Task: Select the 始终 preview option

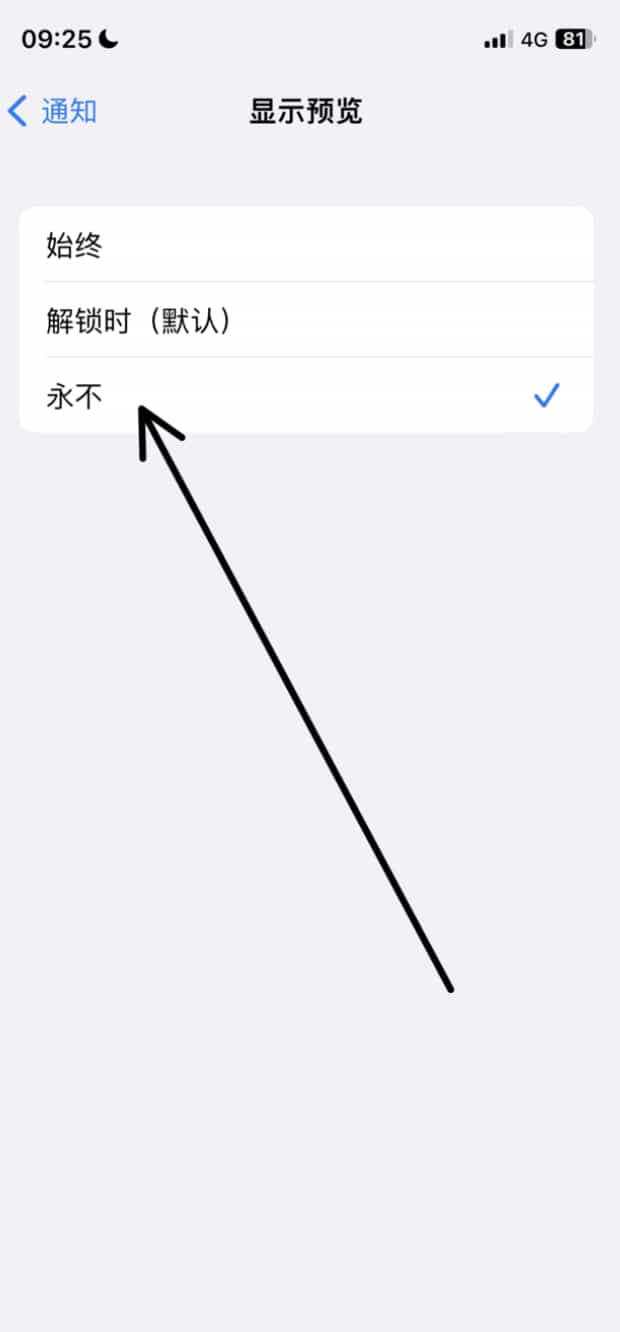Action: [305, 245]
